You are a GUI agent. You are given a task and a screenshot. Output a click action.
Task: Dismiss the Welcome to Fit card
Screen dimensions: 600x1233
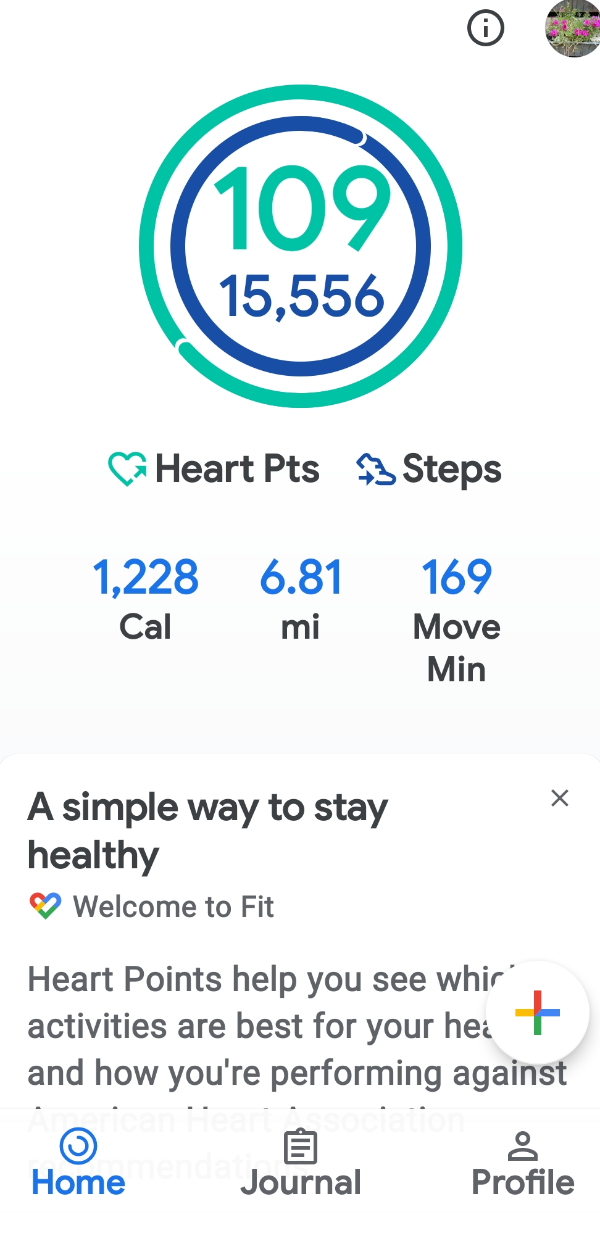click(x=560, y=797)
